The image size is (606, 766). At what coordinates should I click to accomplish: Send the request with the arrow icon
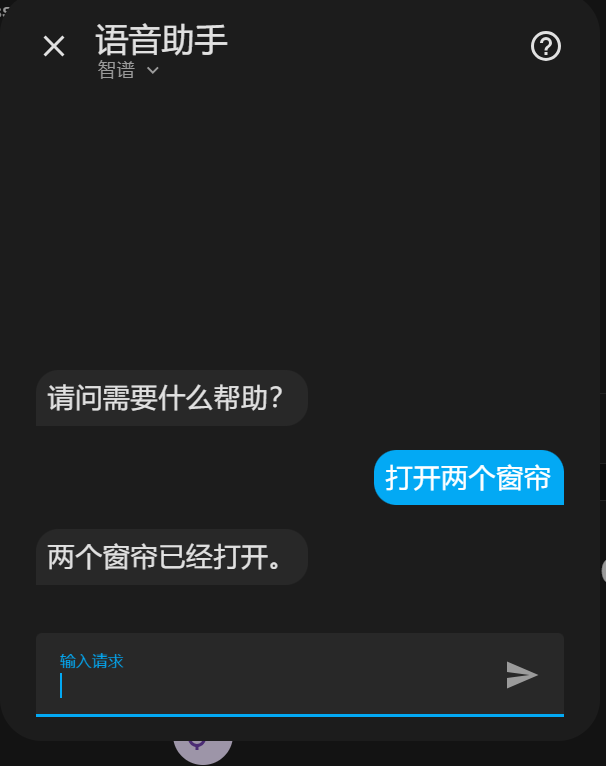click(522, 675)
